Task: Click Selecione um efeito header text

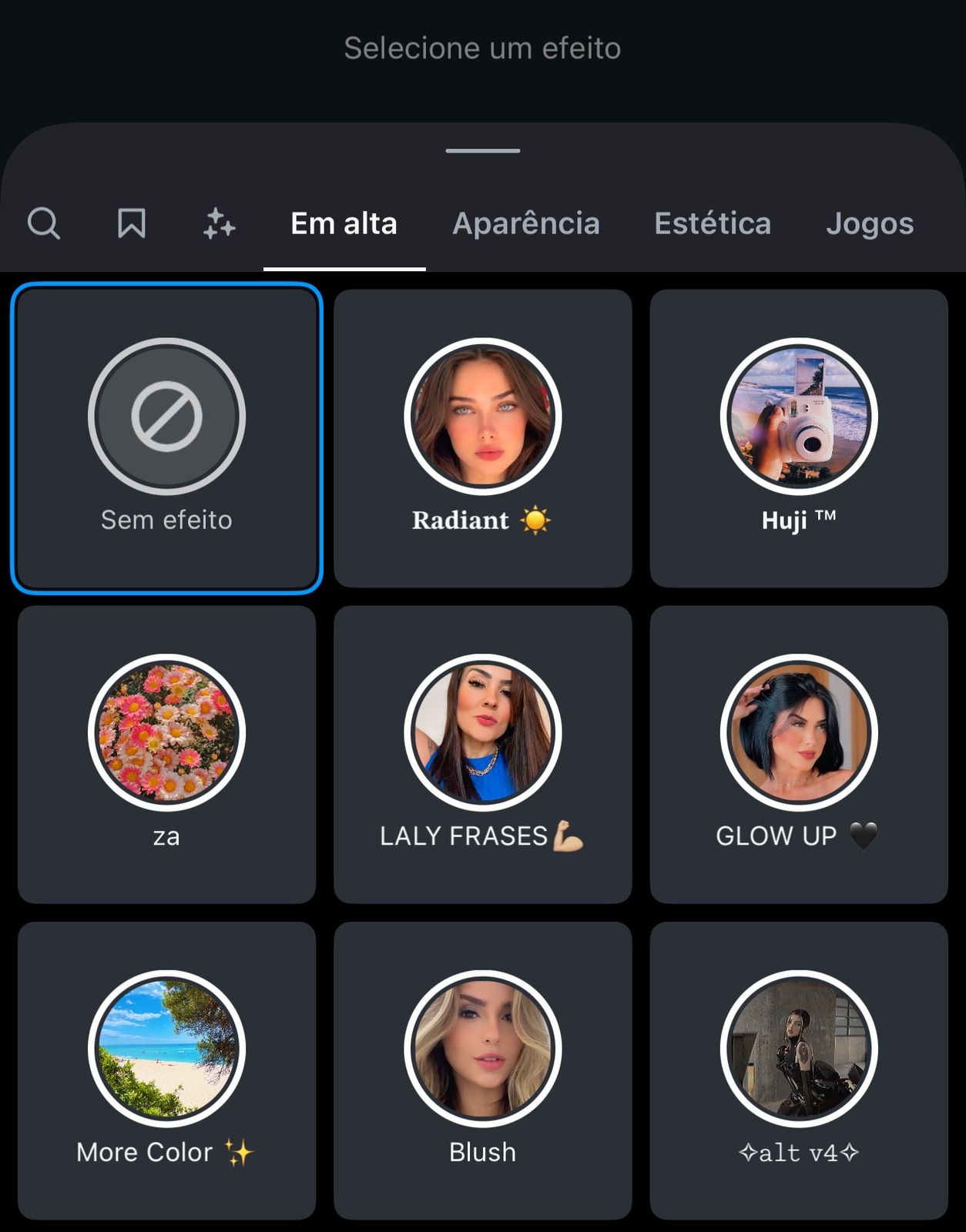Action: pos(482,48)
